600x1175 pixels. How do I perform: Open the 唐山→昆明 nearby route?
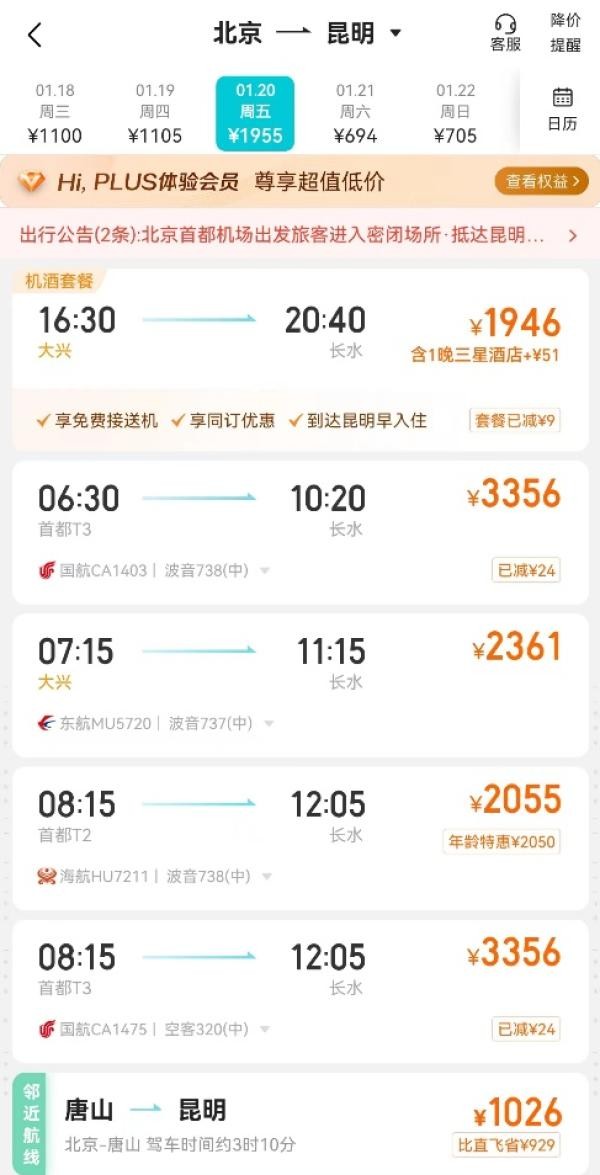click(300, 1123)
